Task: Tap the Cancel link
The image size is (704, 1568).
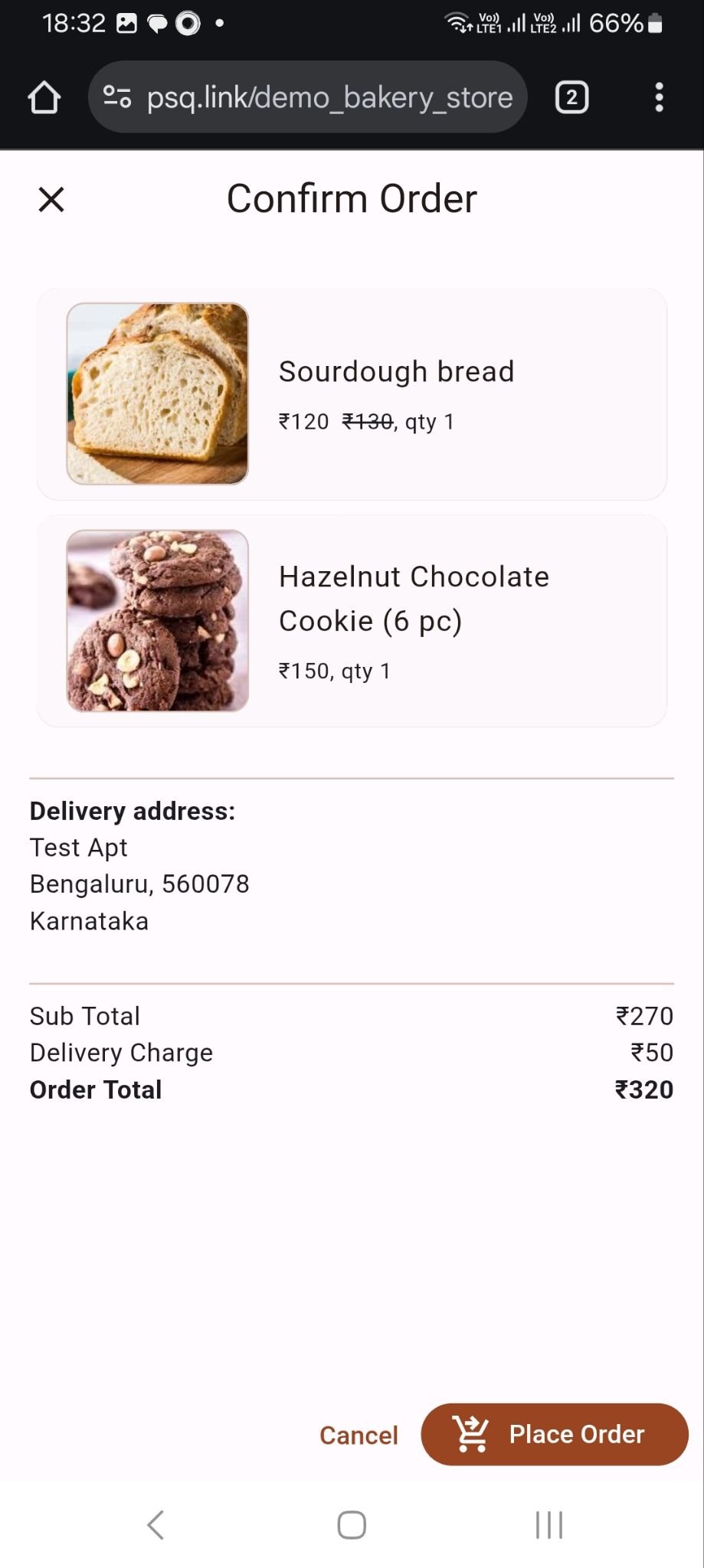Action: click(x=358, y=1435)
